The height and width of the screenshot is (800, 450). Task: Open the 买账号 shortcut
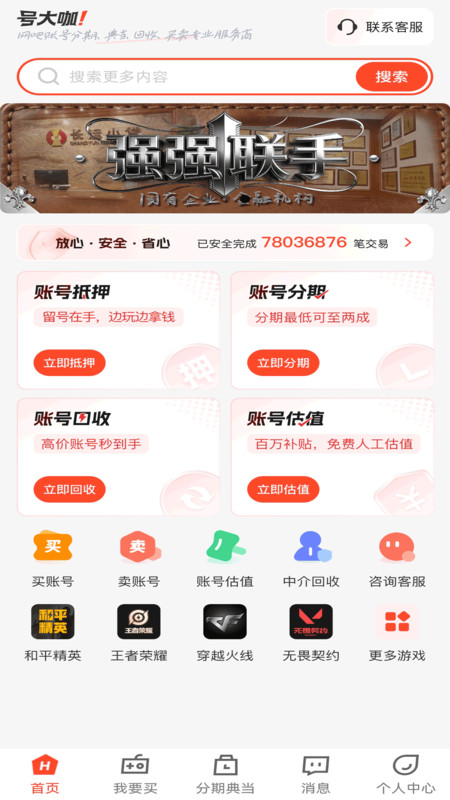[x=53, y=560]
